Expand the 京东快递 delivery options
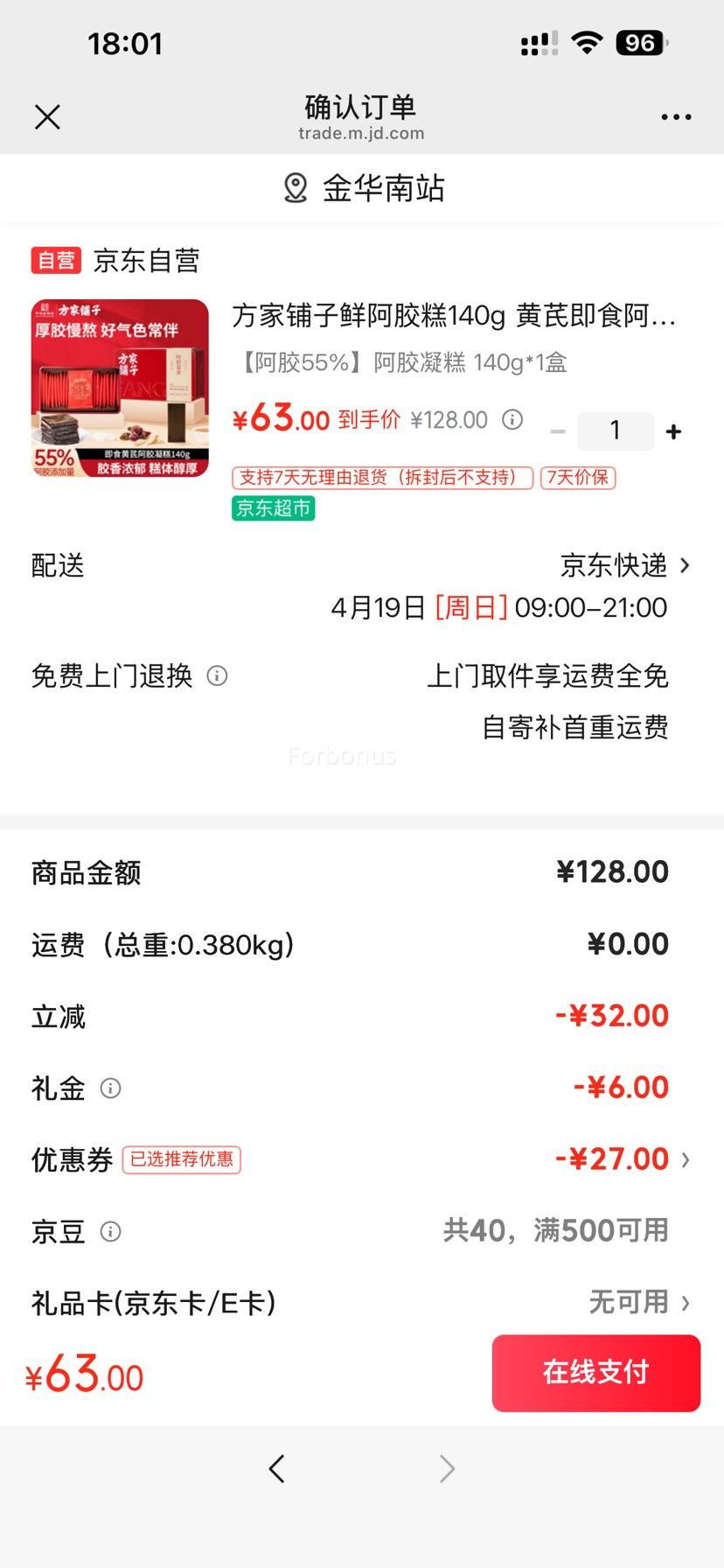Image resolution: width=724 pixels, height=1568 pixels. pos(612,565)
